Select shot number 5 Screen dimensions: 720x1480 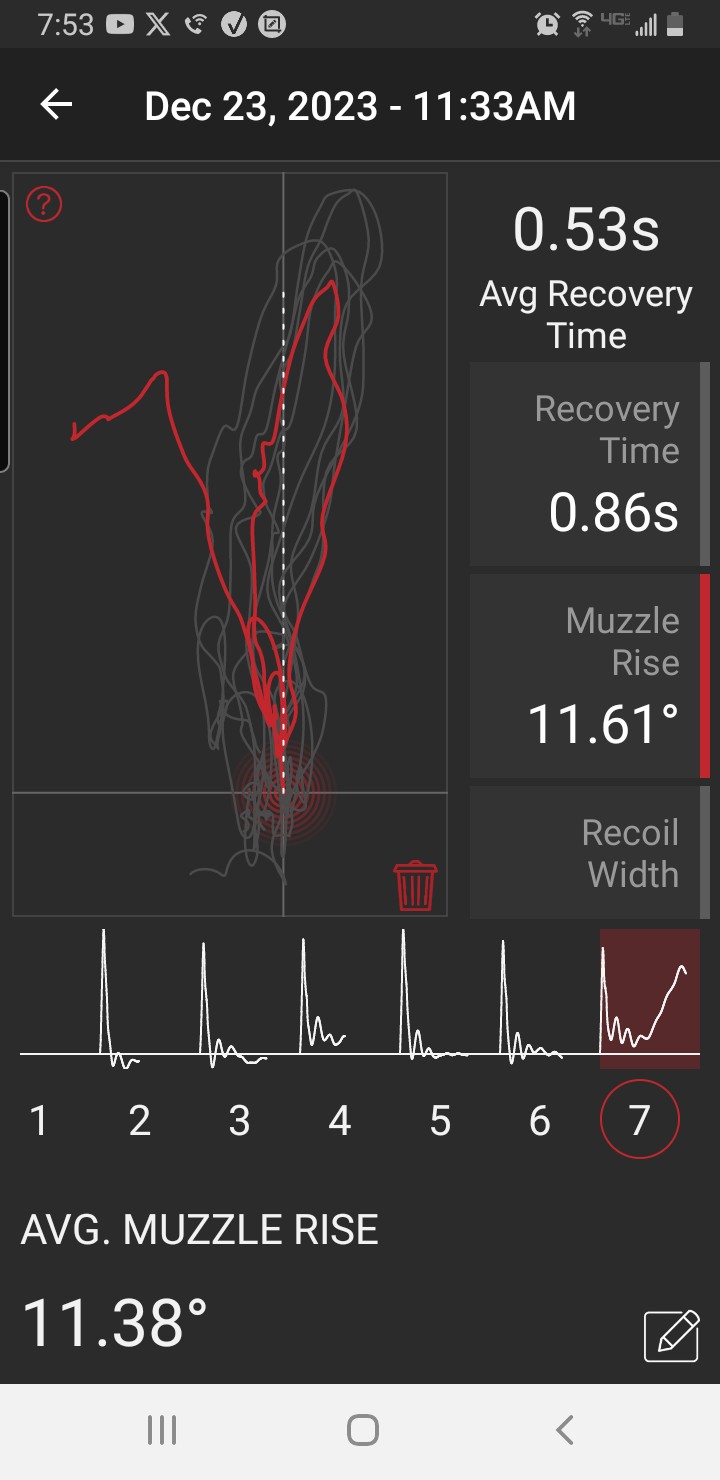point(440,1121)
